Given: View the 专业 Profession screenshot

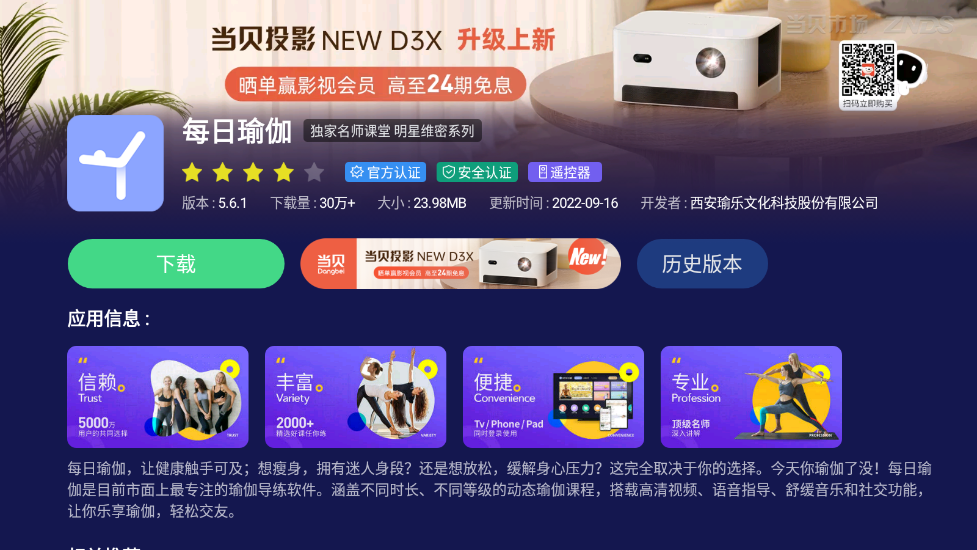Looking at the screenshot, I should click(751, 396).
